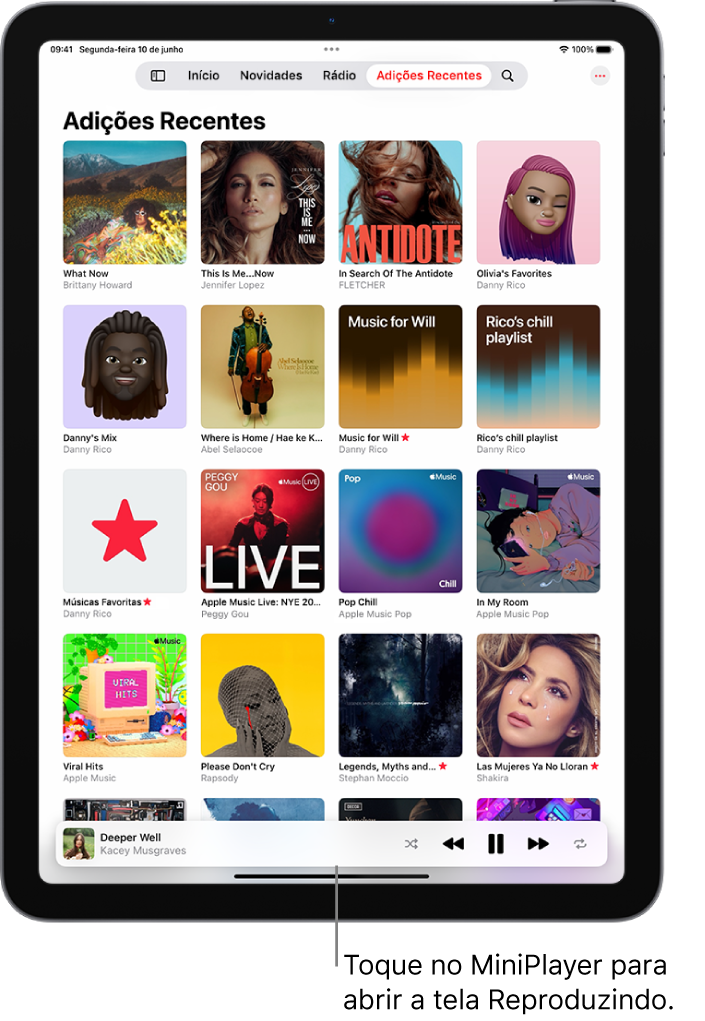Screen dimensions: 705x1021
Task: Pause the song Deeper Well
Action: tap(495, 844)
